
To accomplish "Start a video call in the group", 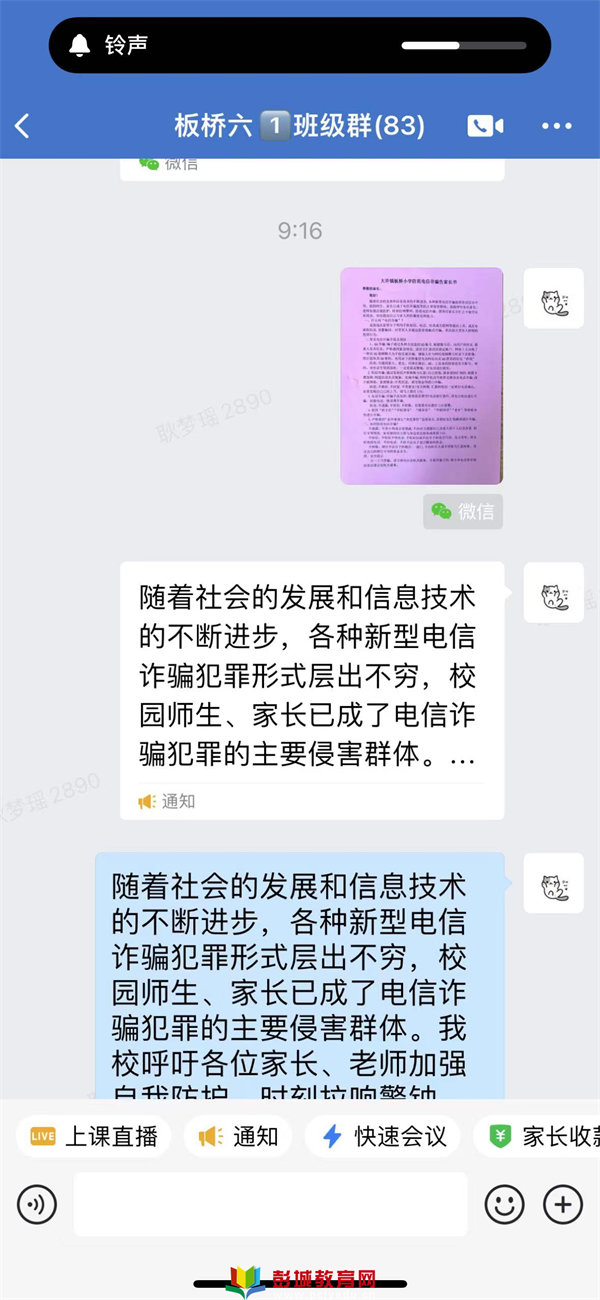I will pos(485,126).
